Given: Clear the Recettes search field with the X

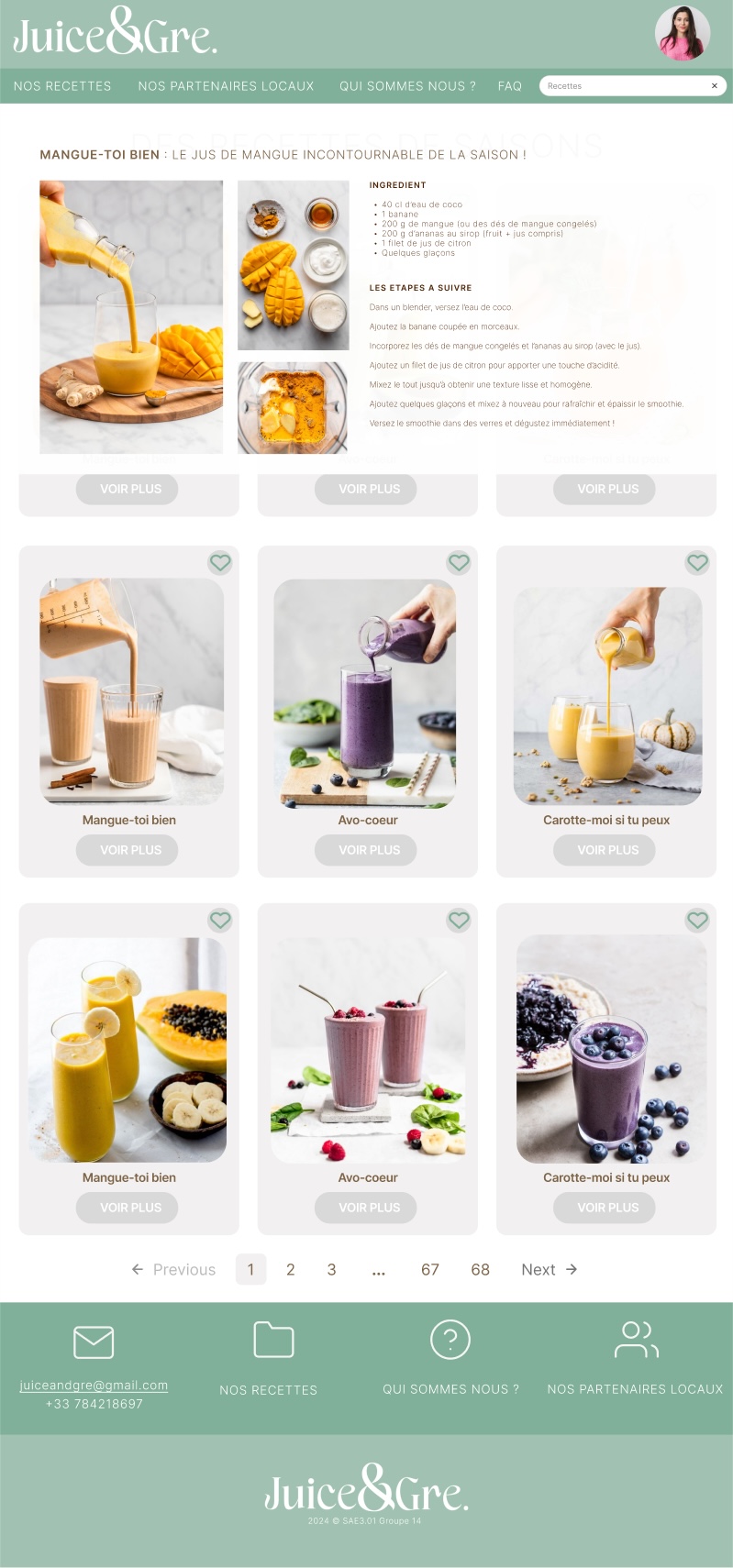Looking at the screenshot, I should [x=715, y=86].
